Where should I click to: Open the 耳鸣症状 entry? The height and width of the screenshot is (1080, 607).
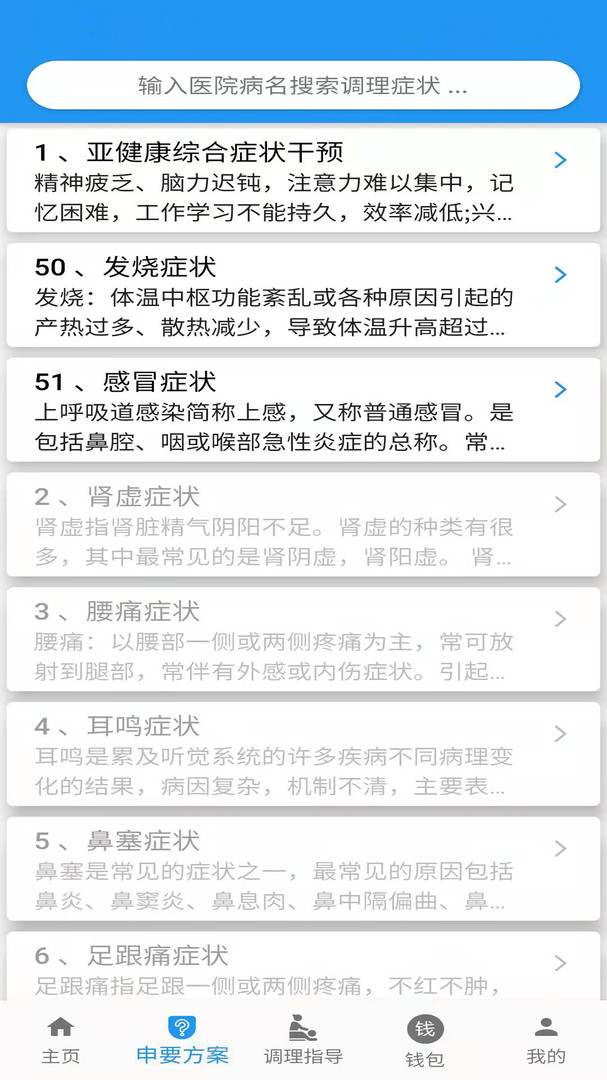point(303,754)
